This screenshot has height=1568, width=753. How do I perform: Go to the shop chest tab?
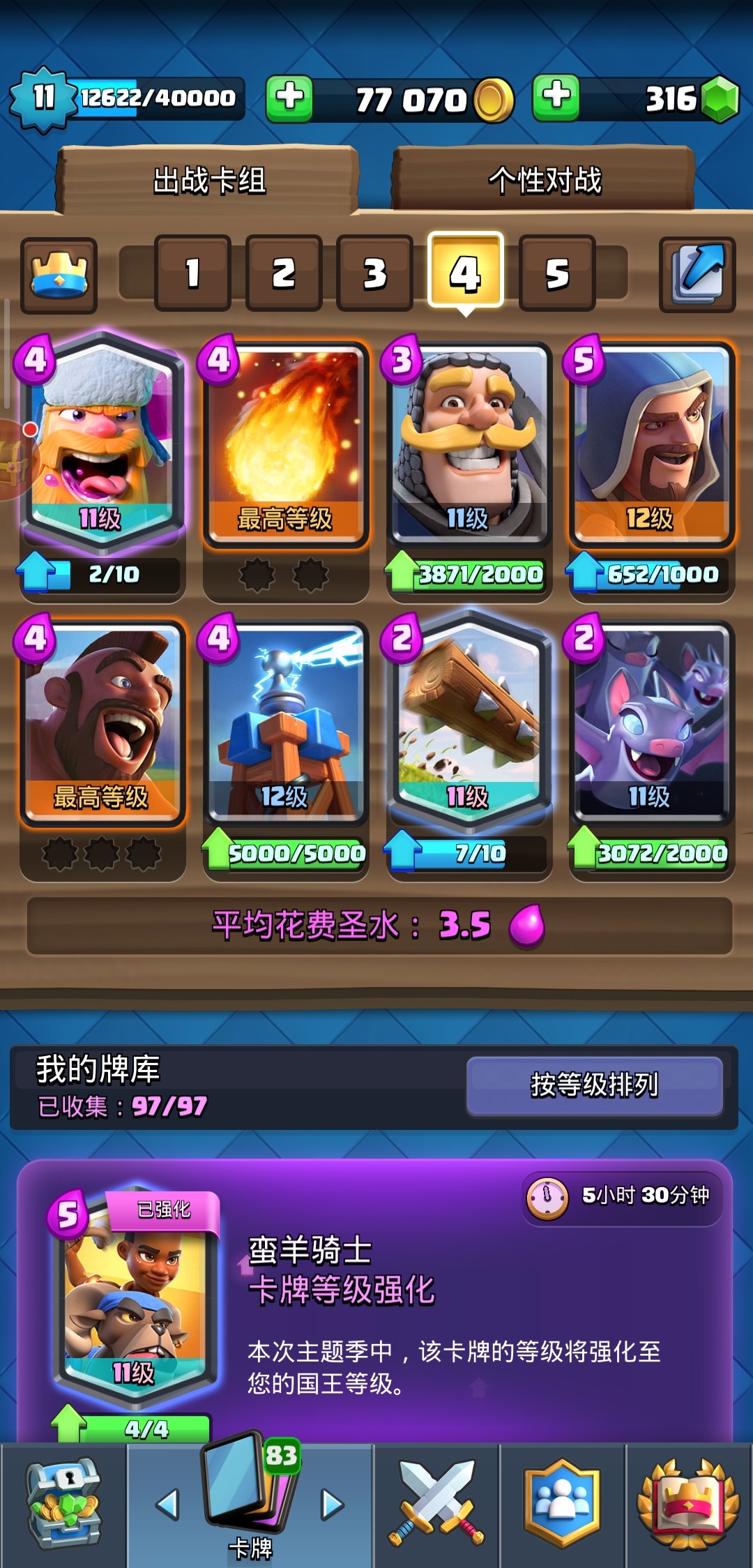pos(63,1504)
